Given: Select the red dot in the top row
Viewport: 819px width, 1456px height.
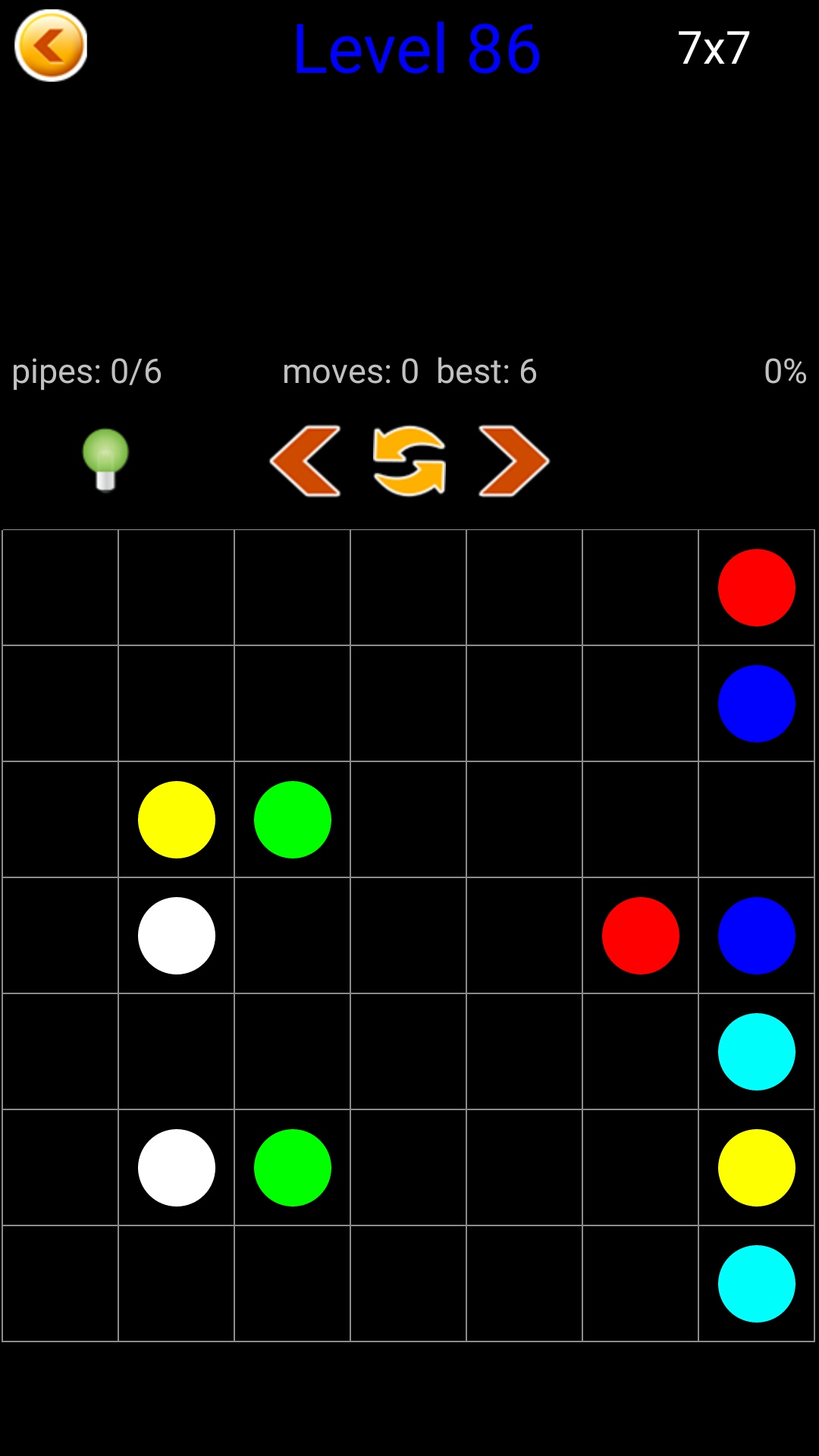Looking at the screenshot, I should (x=756, y=588).
